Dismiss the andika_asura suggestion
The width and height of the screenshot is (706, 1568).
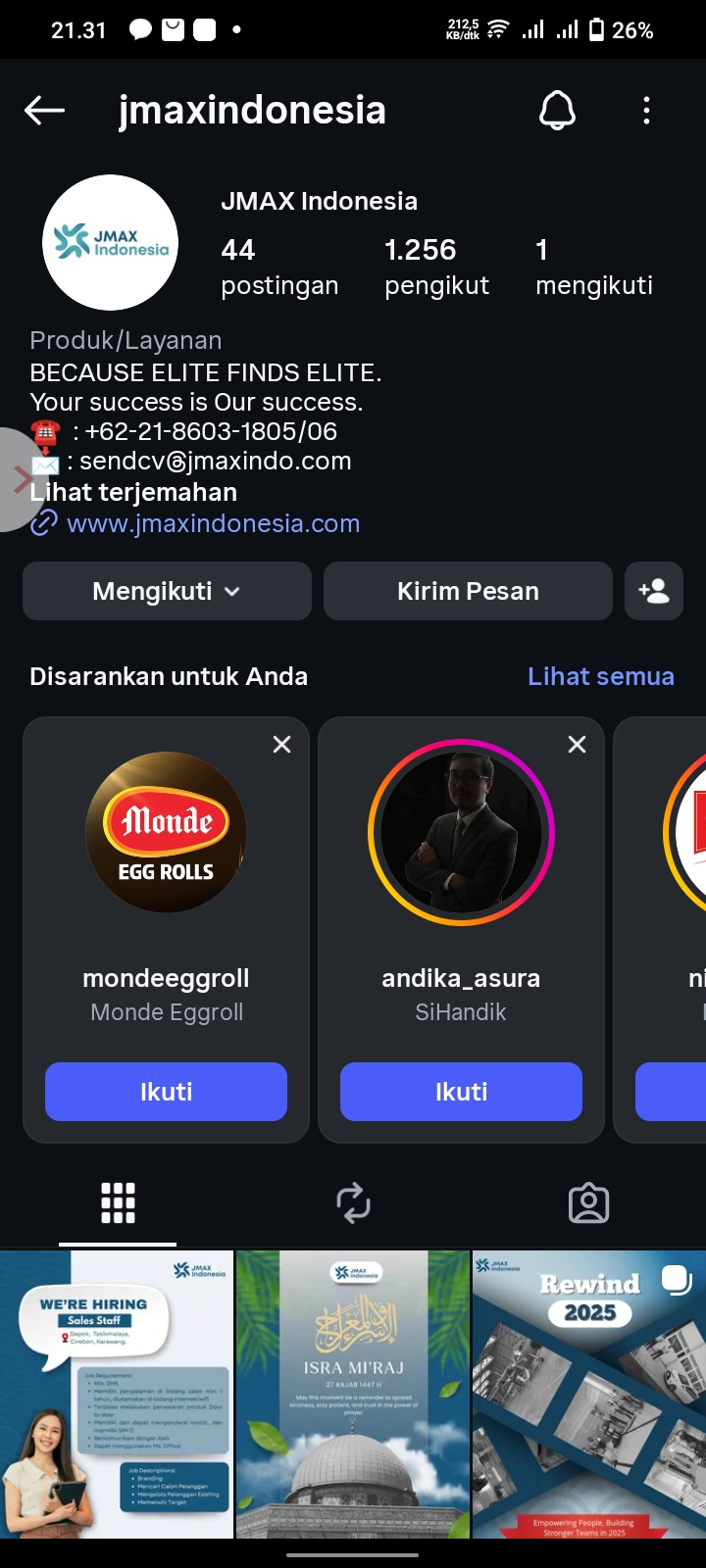(x=577, y=745)
